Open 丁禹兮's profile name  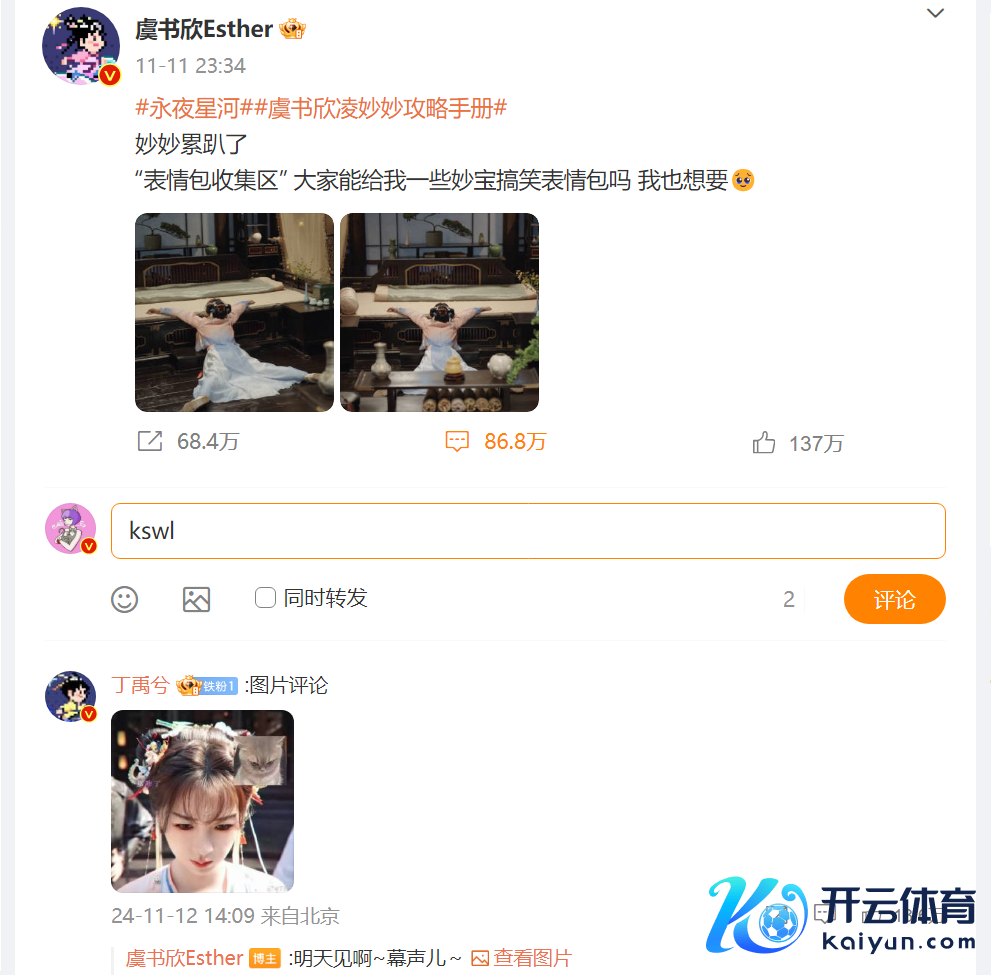(x=140, y=685)
